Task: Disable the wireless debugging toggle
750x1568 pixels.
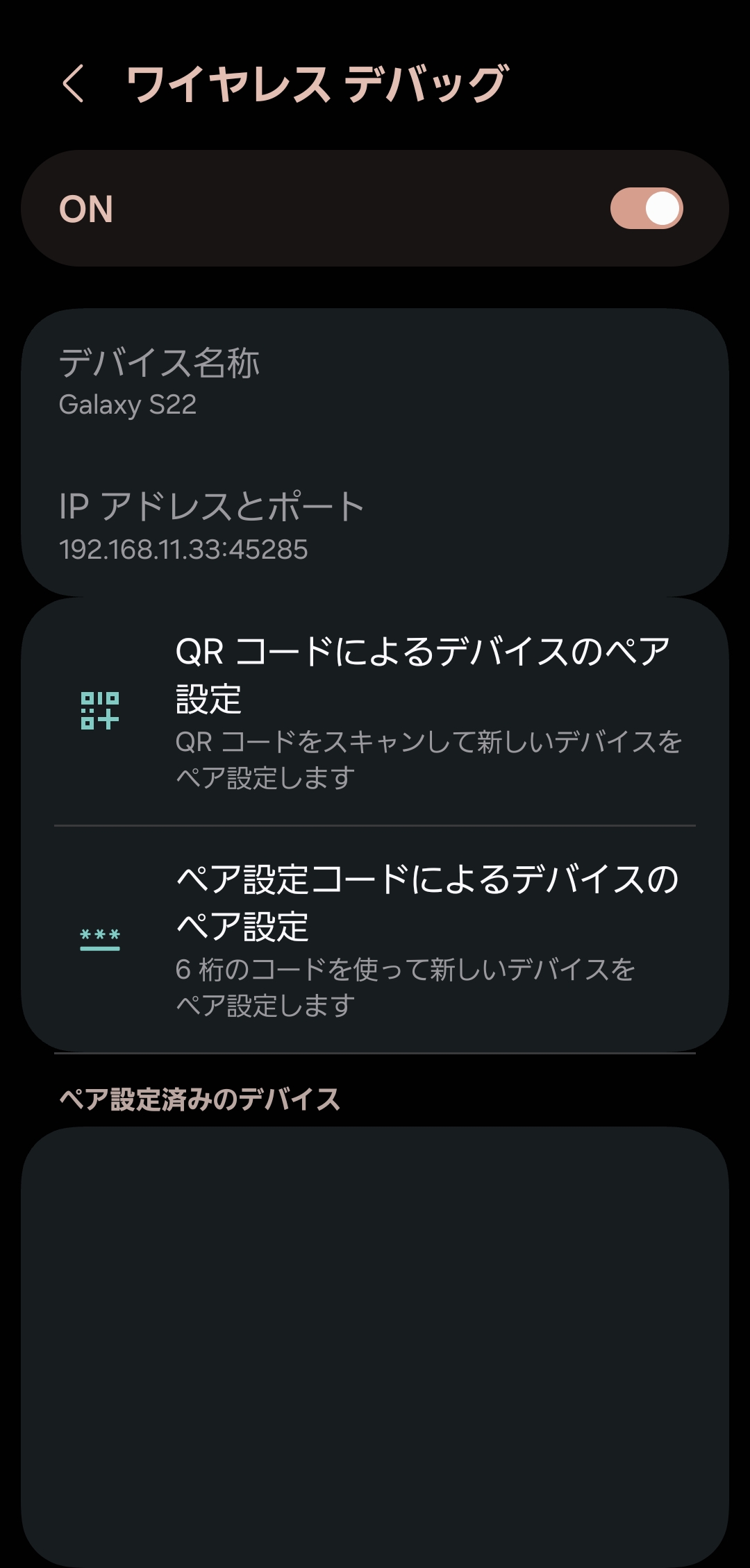Action: point(647,208)
